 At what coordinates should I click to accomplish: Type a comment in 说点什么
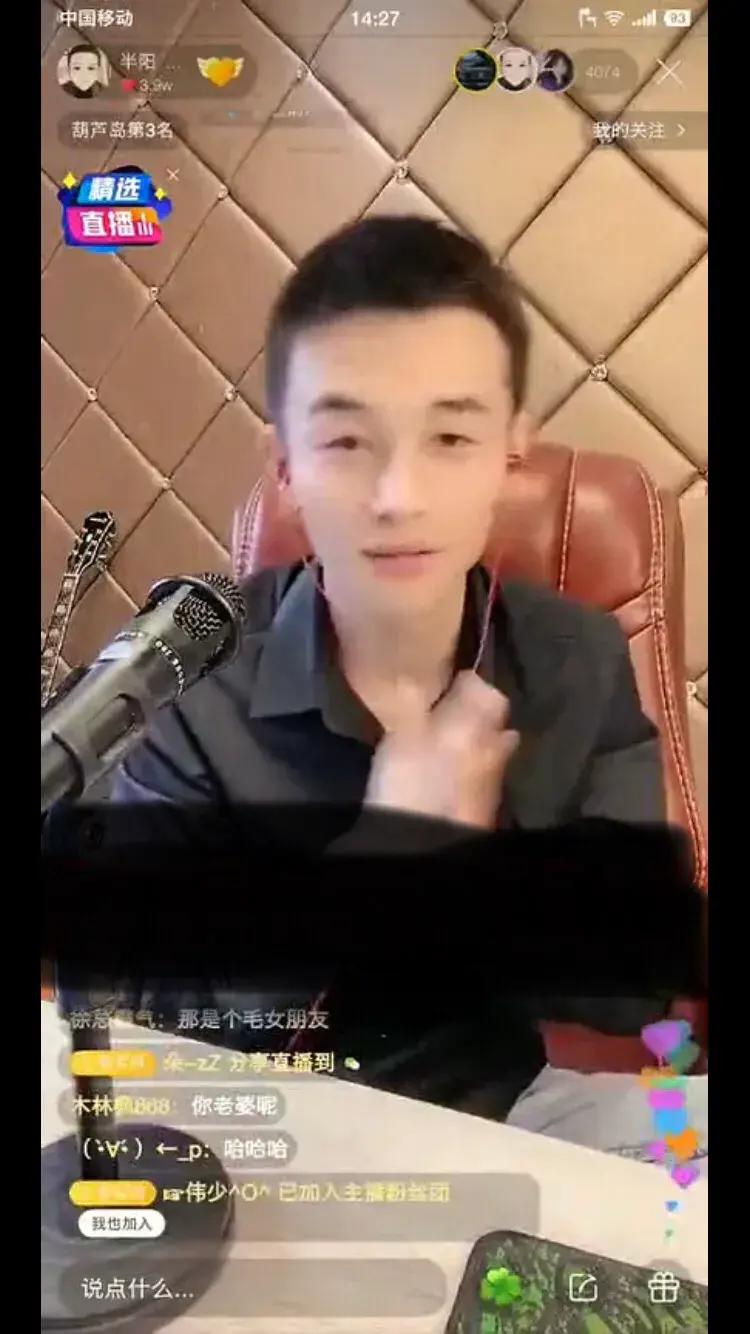[250, 1288]
